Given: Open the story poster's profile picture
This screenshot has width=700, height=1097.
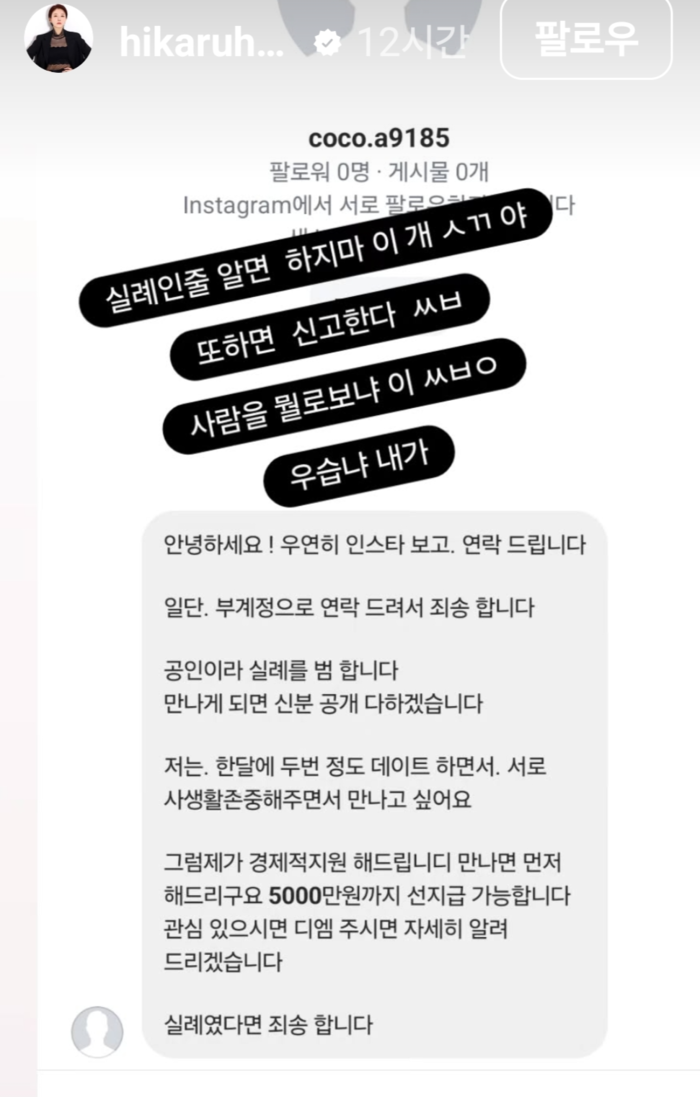Looking at the screenshot, I should 58,38.
